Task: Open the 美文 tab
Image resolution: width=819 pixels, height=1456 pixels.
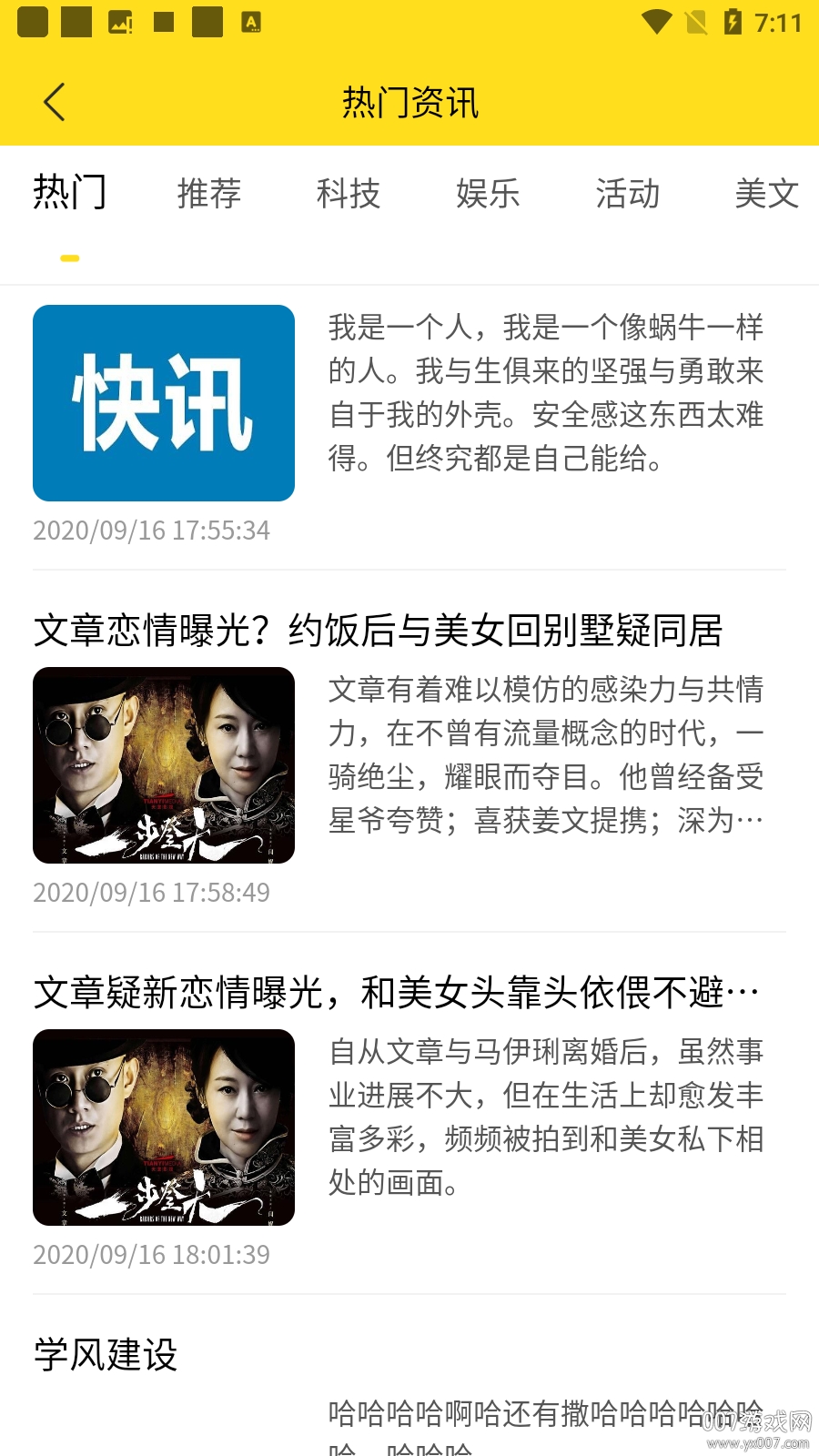Action: tap(766, 194)
